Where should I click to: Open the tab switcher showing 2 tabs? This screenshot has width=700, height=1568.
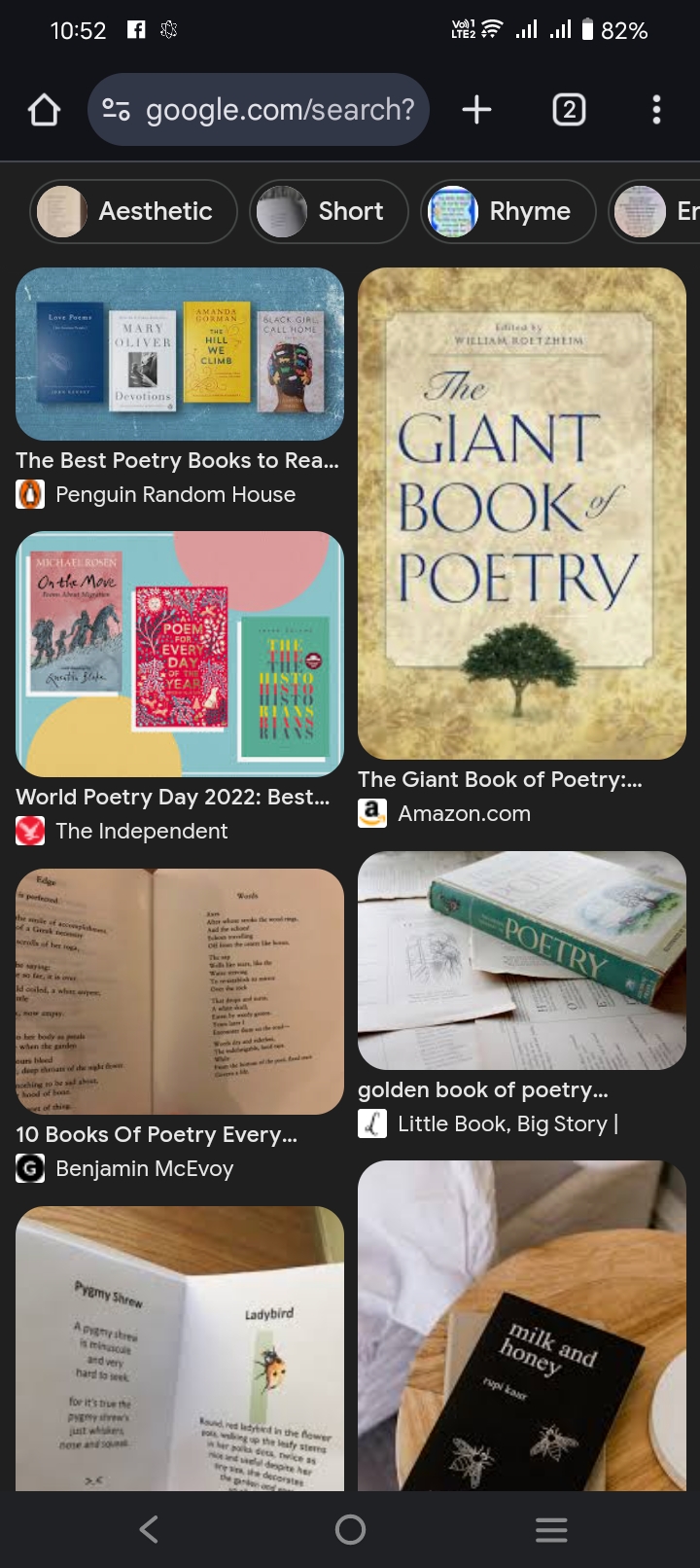(569, 110)
